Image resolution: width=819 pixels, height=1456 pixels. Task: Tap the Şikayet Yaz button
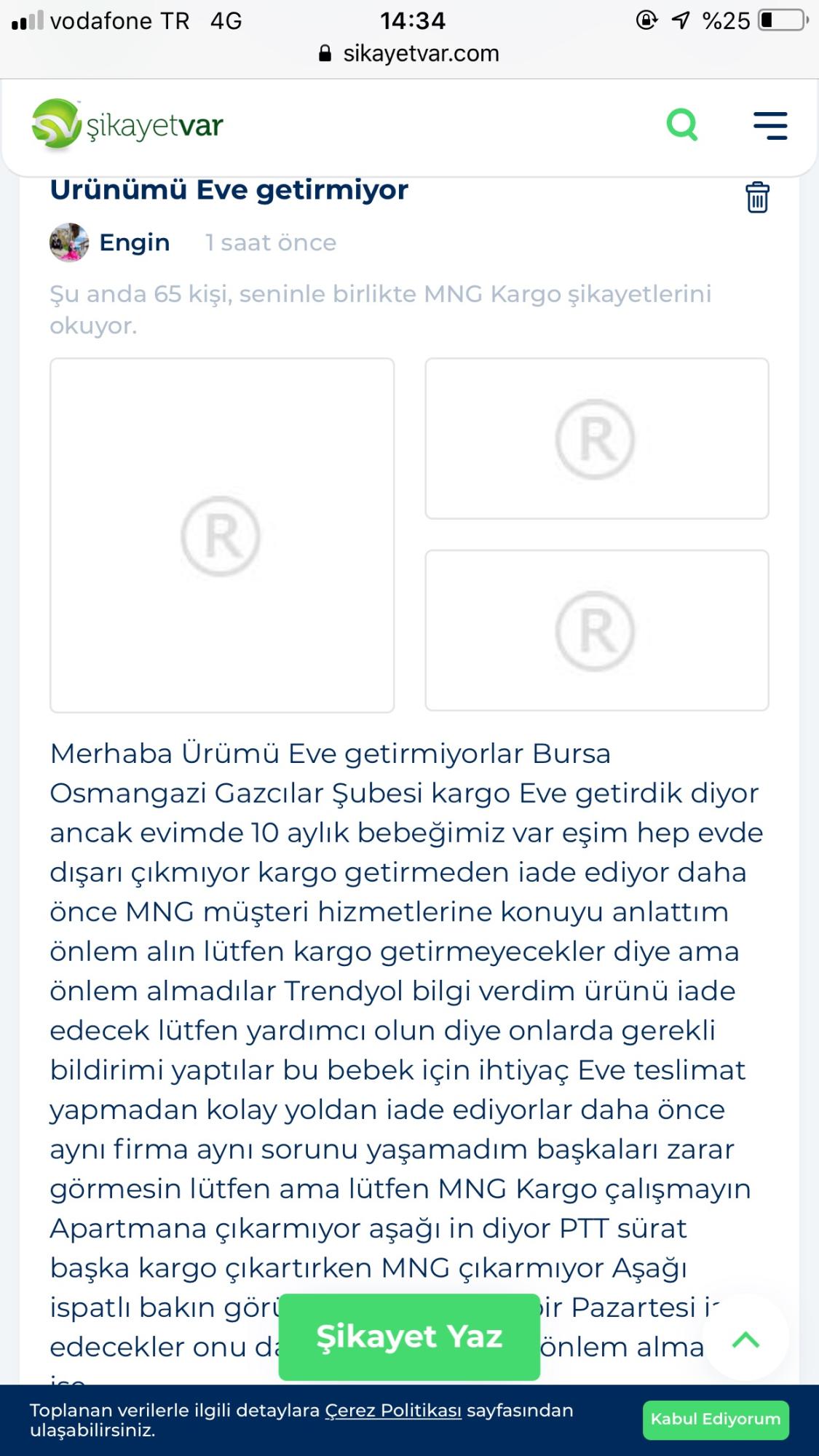pos(409,1337)
